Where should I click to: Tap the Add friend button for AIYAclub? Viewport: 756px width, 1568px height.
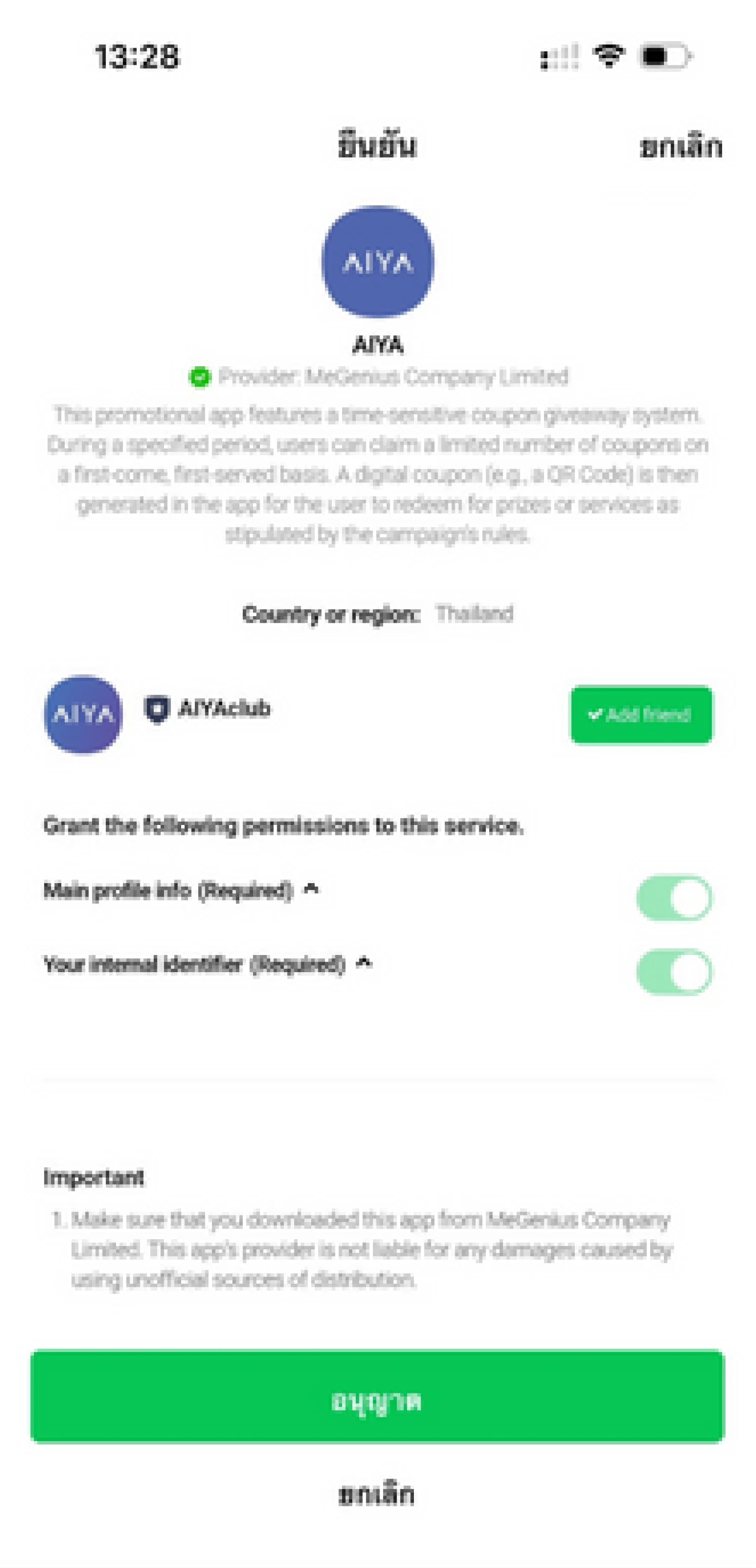(x=641, y=715)
